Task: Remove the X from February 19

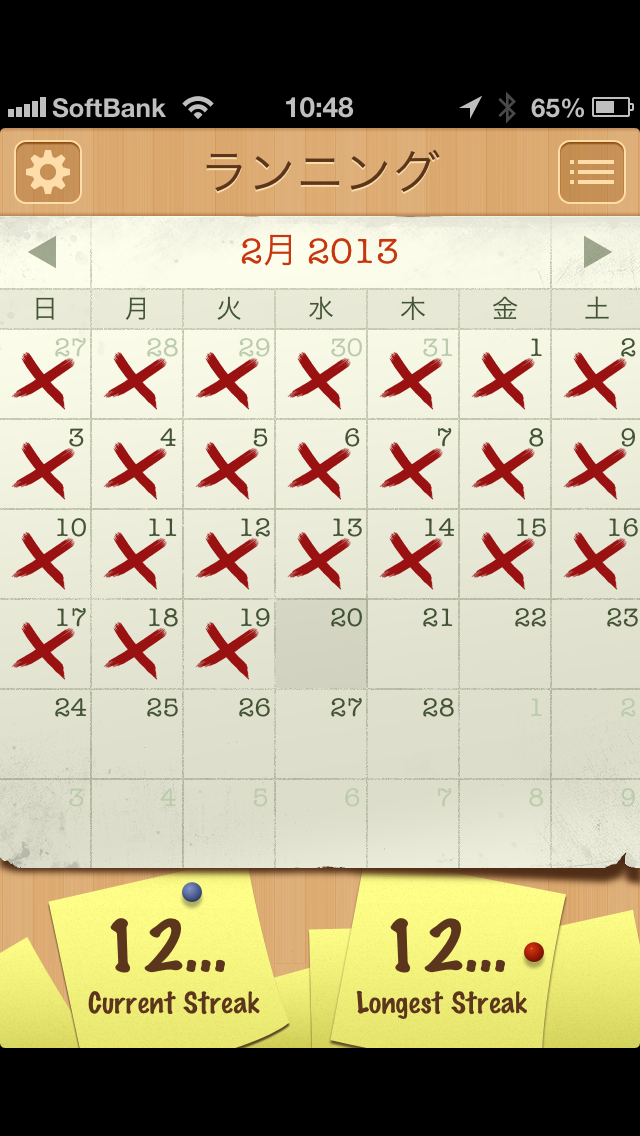Action: 229,645
